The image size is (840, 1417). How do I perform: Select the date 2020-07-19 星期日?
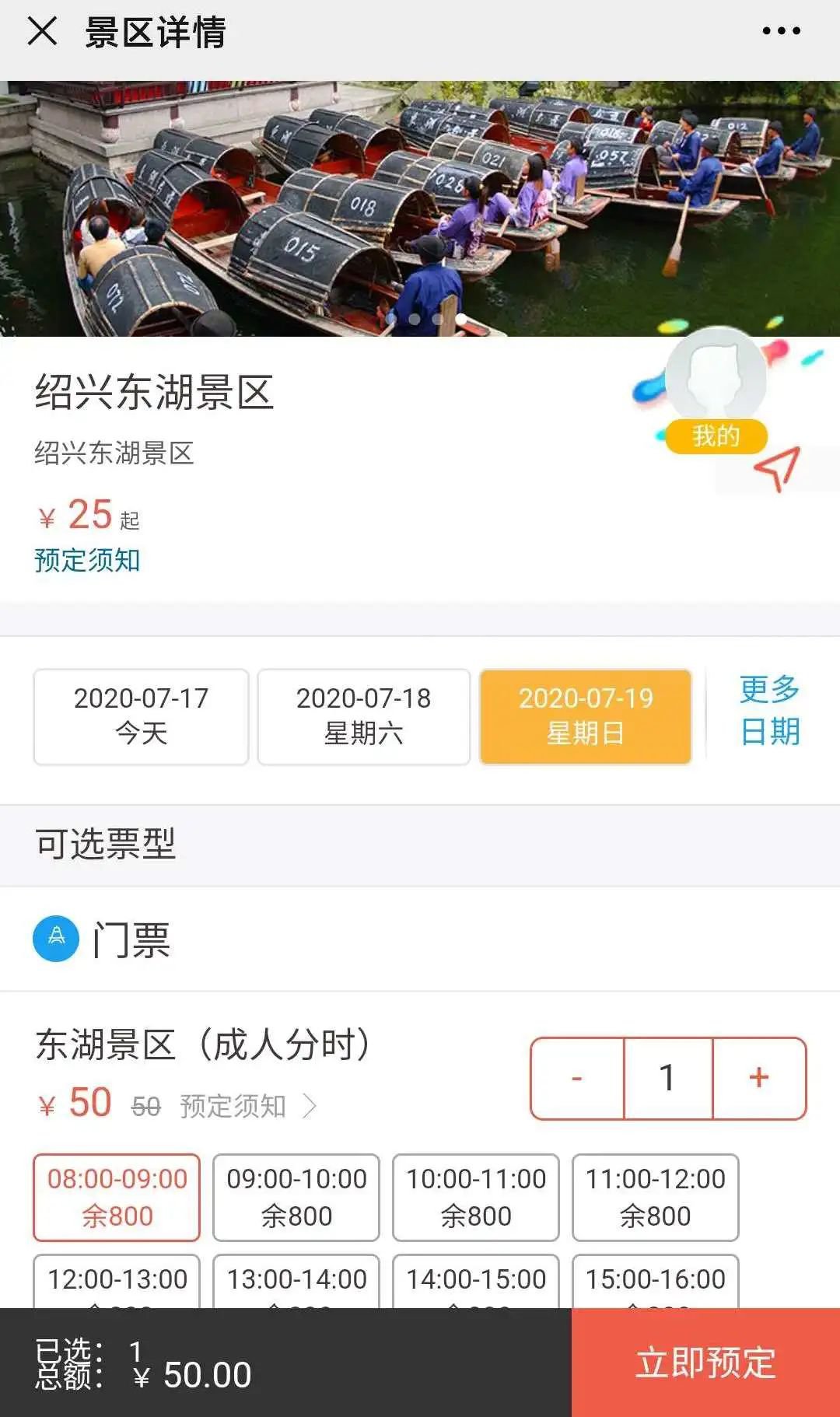point(586,716)
